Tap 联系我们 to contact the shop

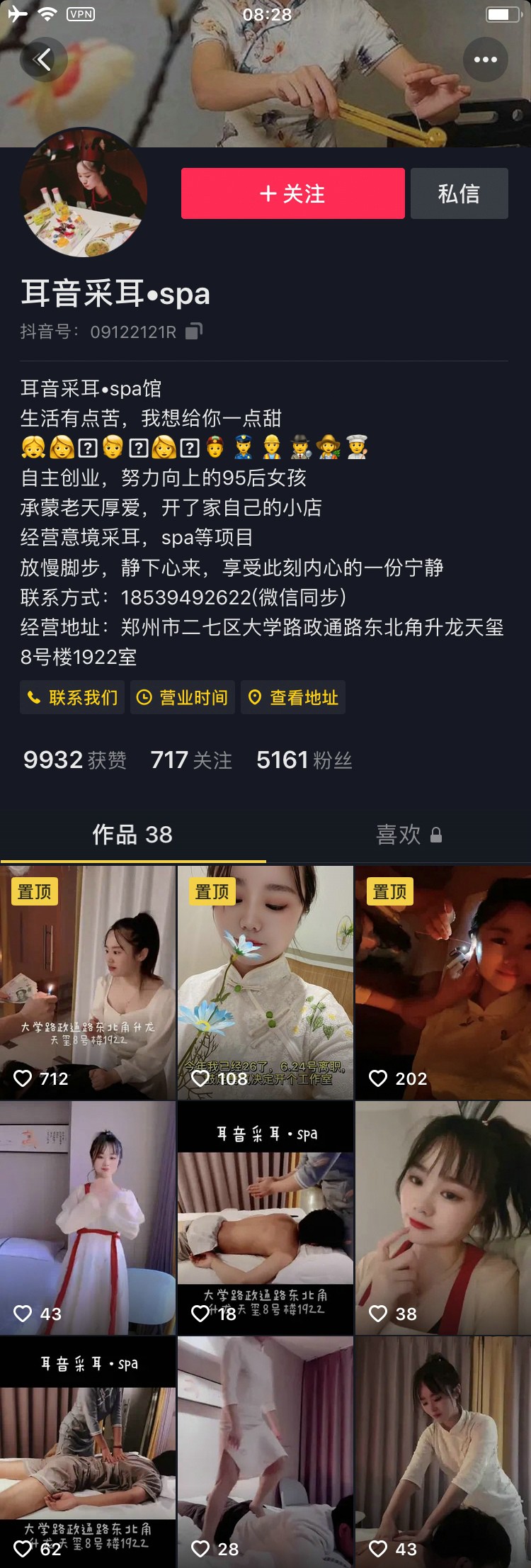pos(72,698)
